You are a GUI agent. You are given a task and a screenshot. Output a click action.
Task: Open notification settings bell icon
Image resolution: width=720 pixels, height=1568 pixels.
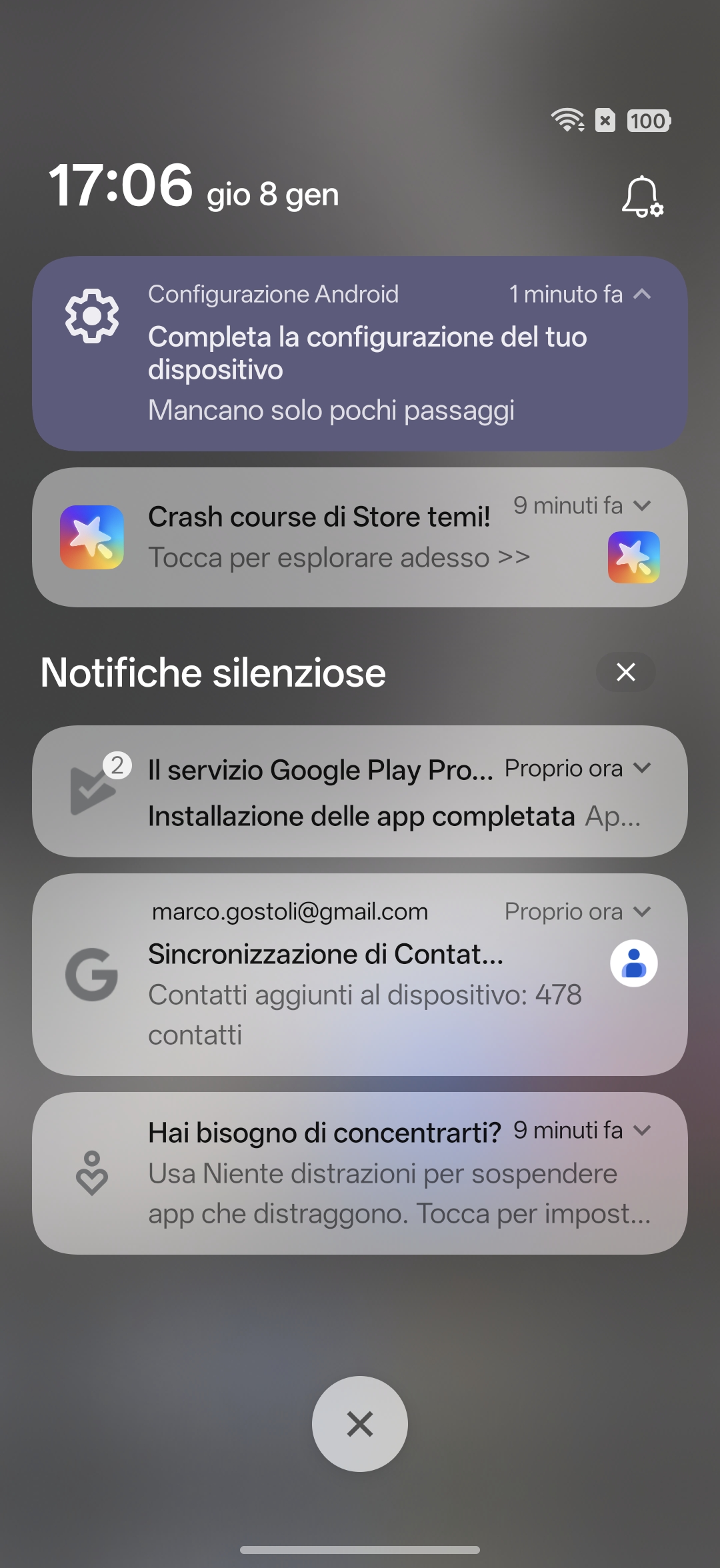pos(642,197)
